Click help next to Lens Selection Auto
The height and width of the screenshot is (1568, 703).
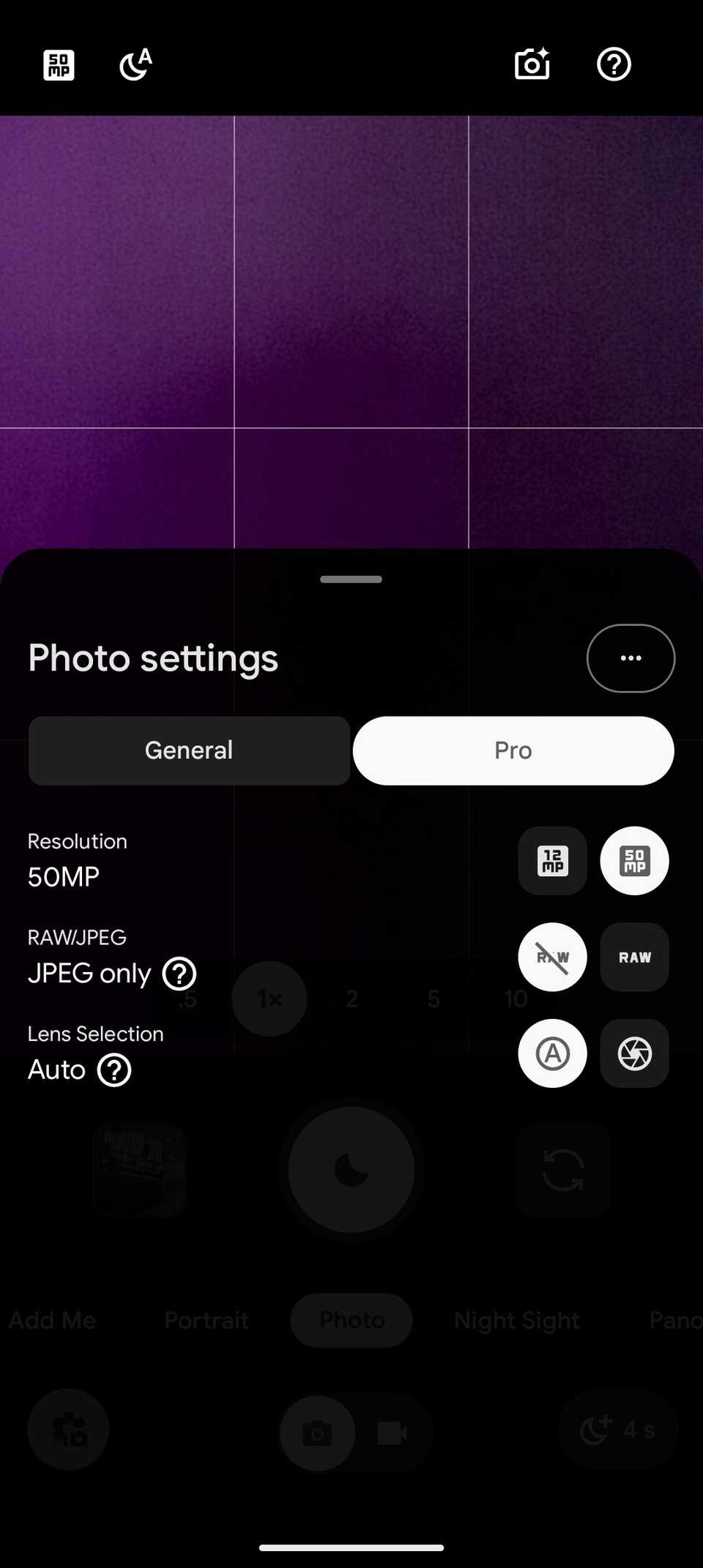pos(114,1070)
